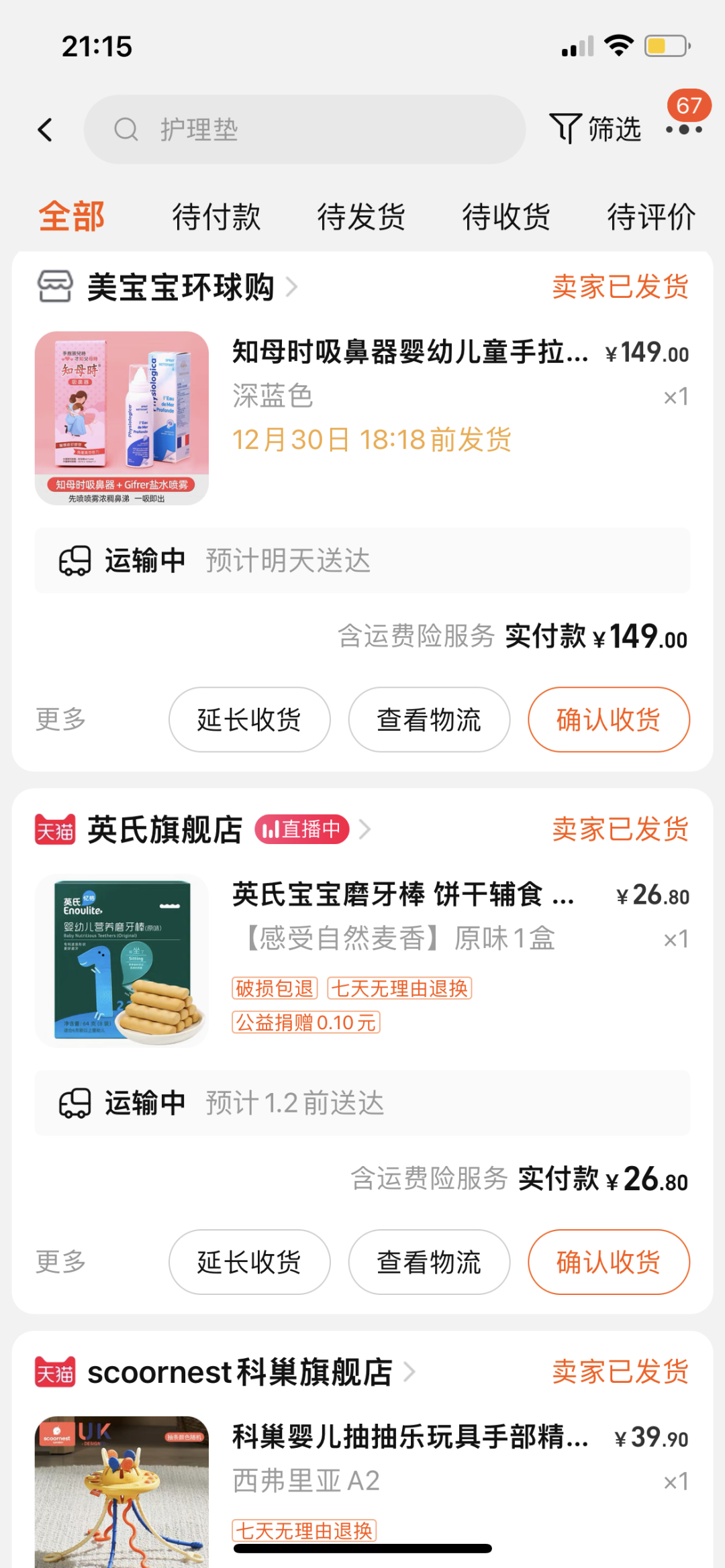
Task: Confirm receipt of the 英氏宝宝磨牙棒 order
Action: (x=608, y=1261)
